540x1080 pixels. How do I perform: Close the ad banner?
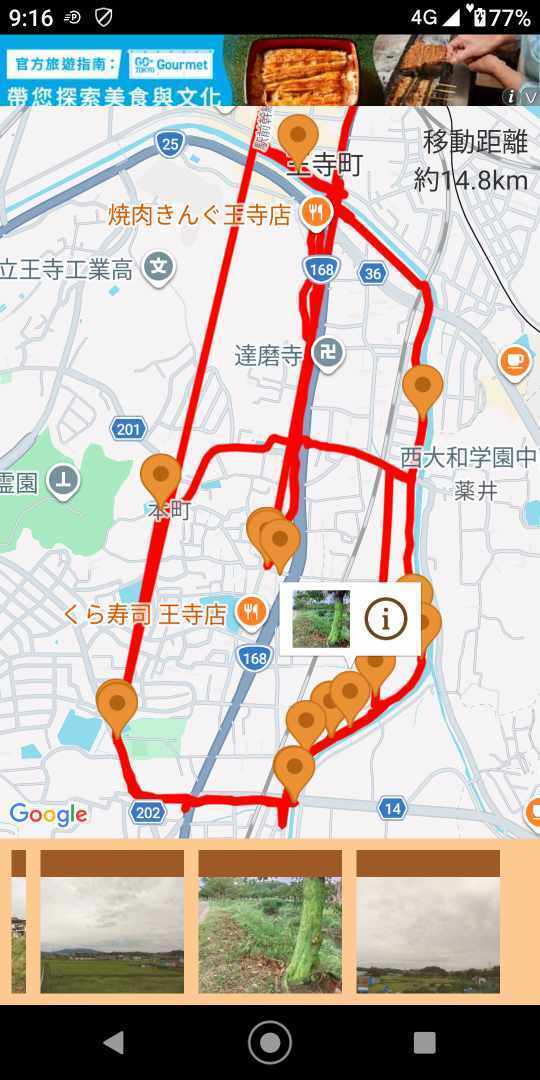pos(530,97)
